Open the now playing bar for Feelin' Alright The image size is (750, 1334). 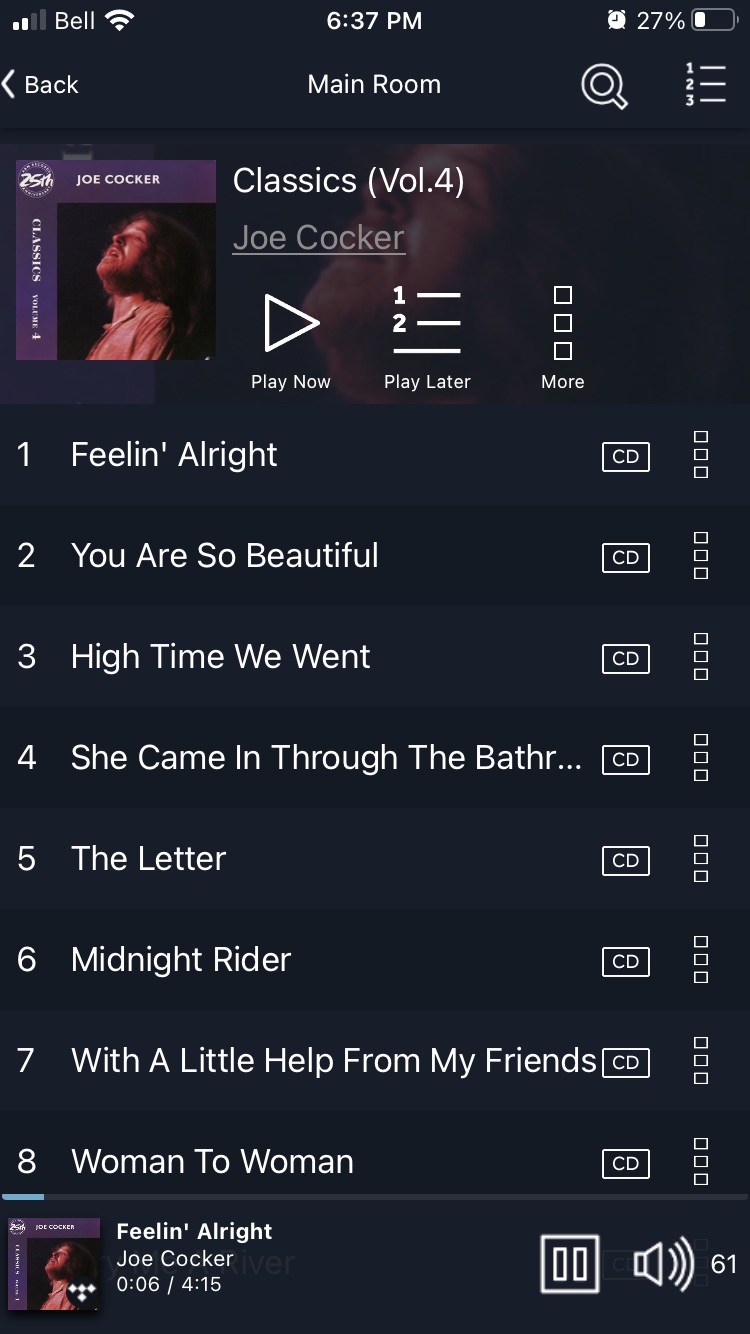(x=250, y=1258)
